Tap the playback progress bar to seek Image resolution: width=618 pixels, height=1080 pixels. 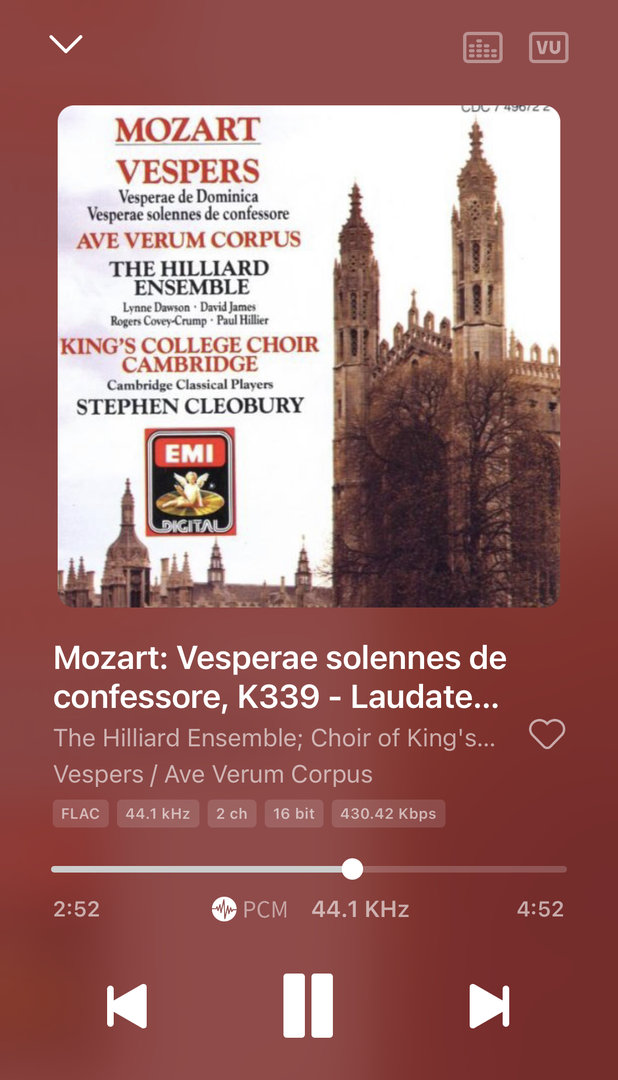pyautogui.click(x=308, y=869)
